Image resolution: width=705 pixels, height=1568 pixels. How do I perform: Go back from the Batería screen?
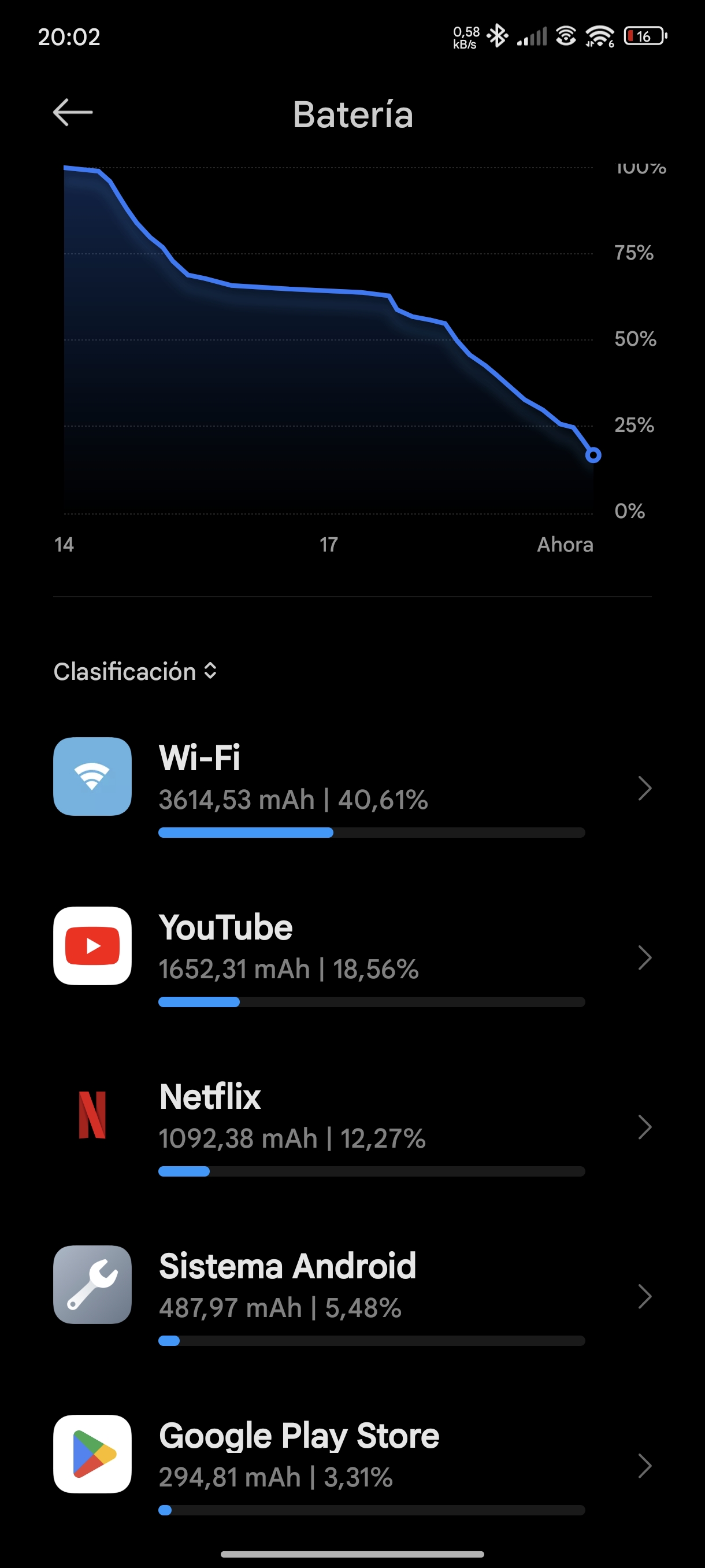(72, 113)
